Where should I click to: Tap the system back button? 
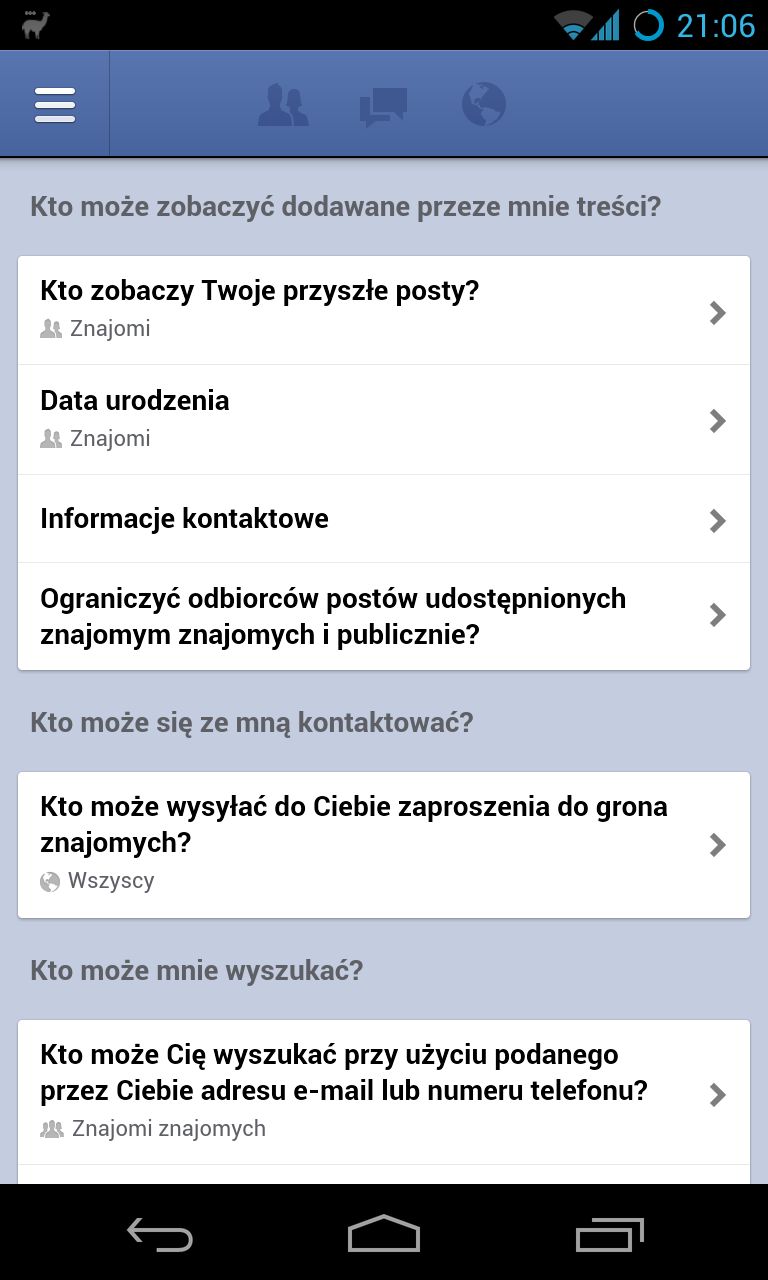point(160,1234)
